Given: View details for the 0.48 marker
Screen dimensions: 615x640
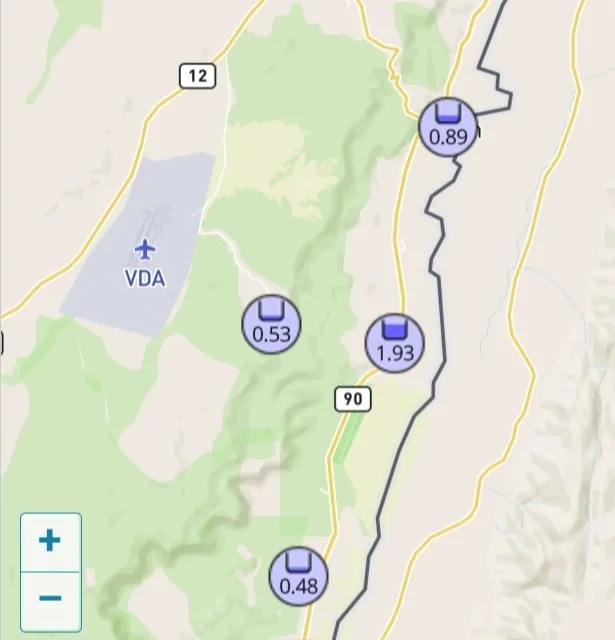Looking at the screenshot, I should [298, 575].
